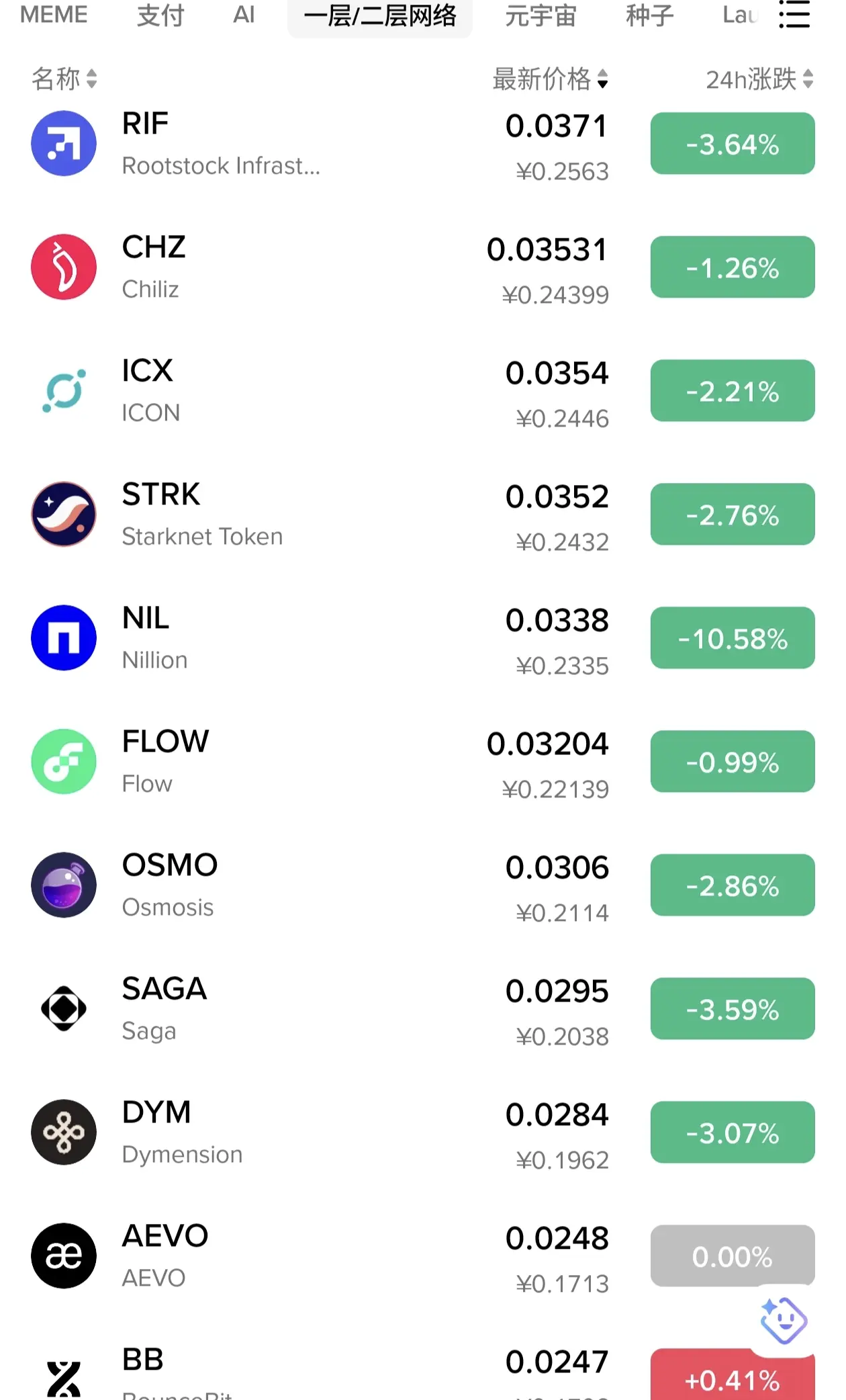Viewport: 846px width, 1400px height.
Task: Switch to the 元宇宙 tab
Action: click(x=540, y=15)
